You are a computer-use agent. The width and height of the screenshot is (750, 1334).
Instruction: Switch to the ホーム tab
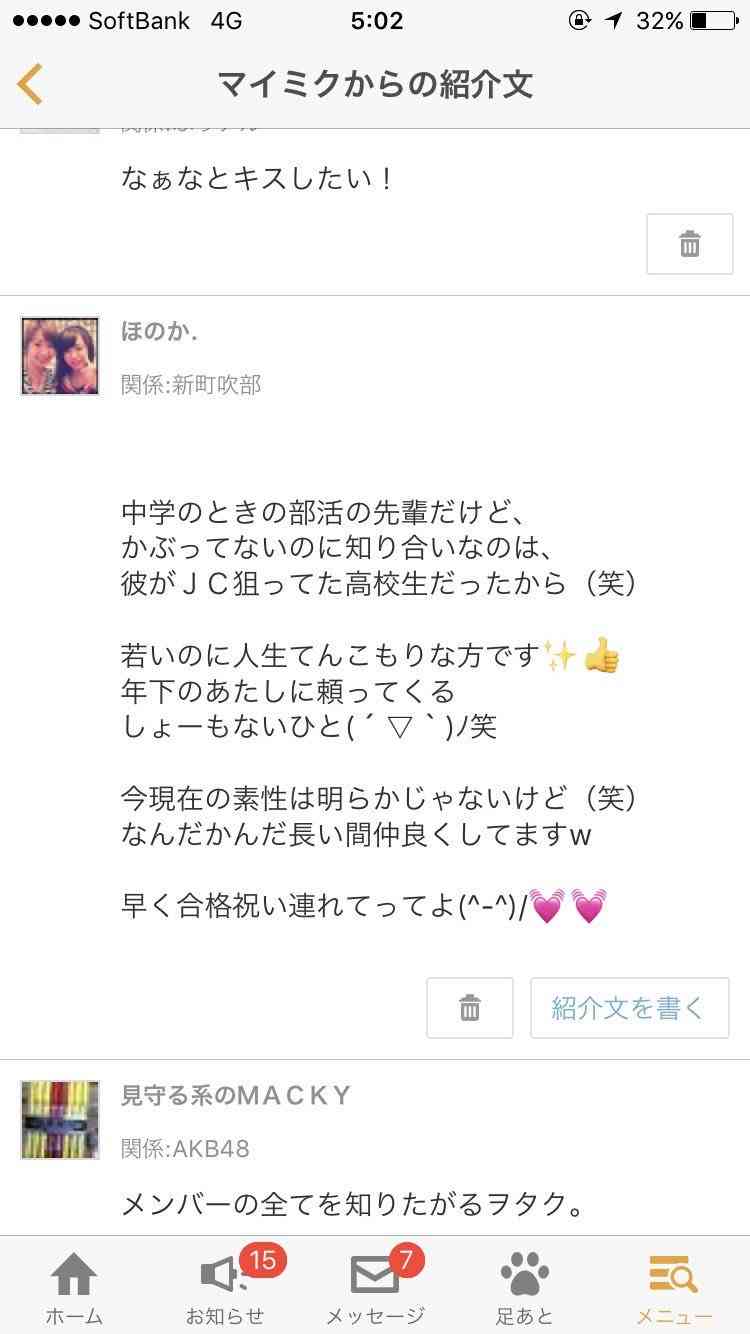tap(74, 1288)
